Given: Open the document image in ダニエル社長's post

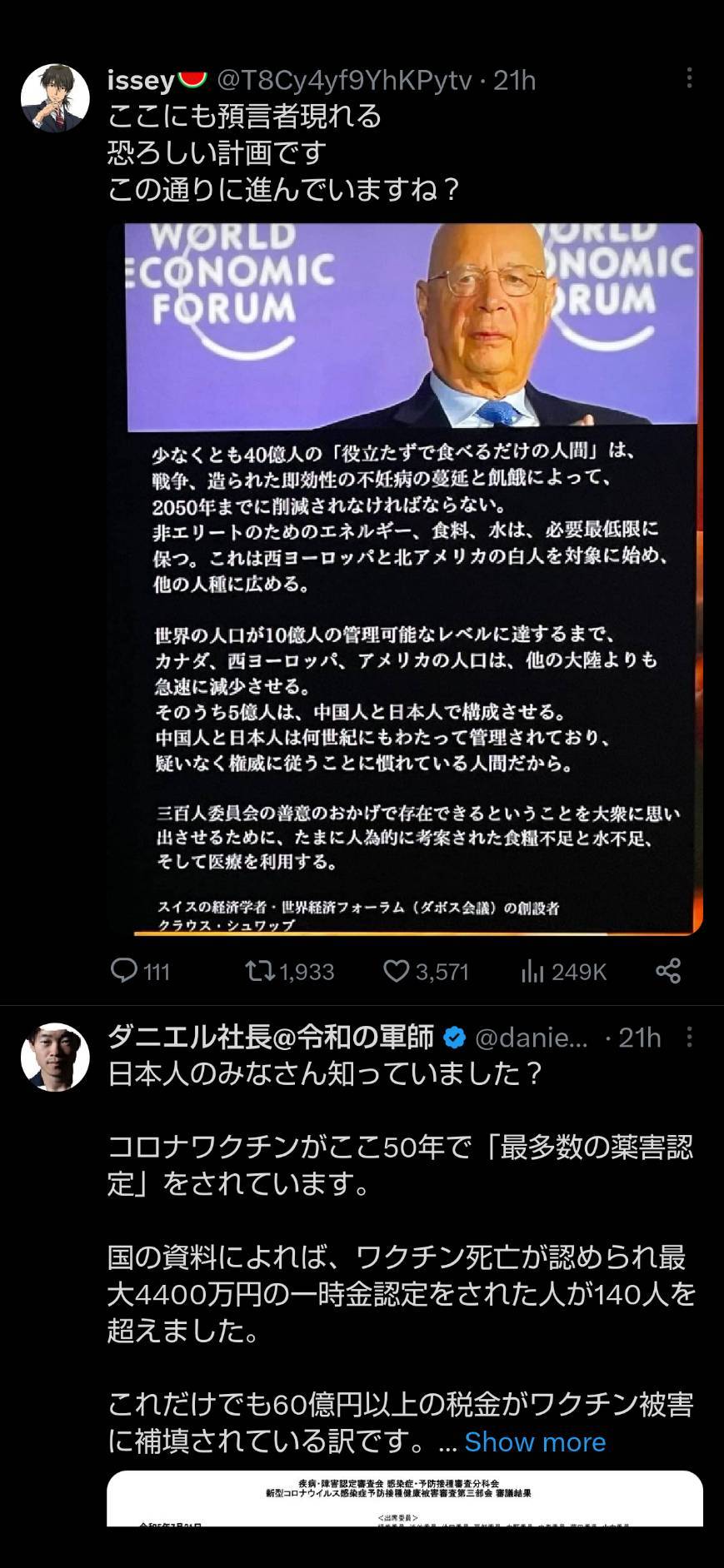Looking at the screenshot, I should click(406, 1498).
